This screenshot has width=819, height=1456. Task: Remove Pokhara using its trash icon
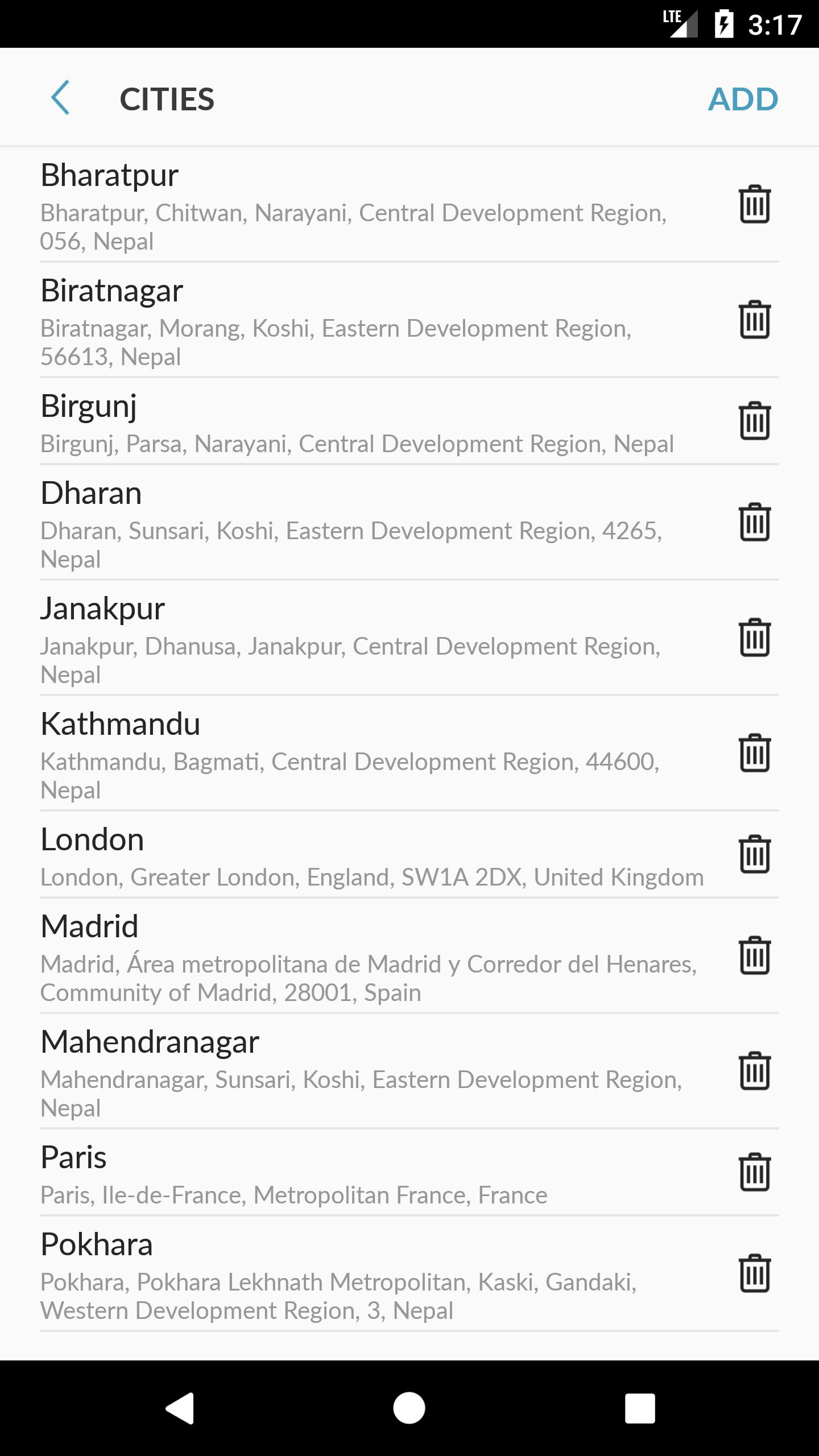point(755,1273)
